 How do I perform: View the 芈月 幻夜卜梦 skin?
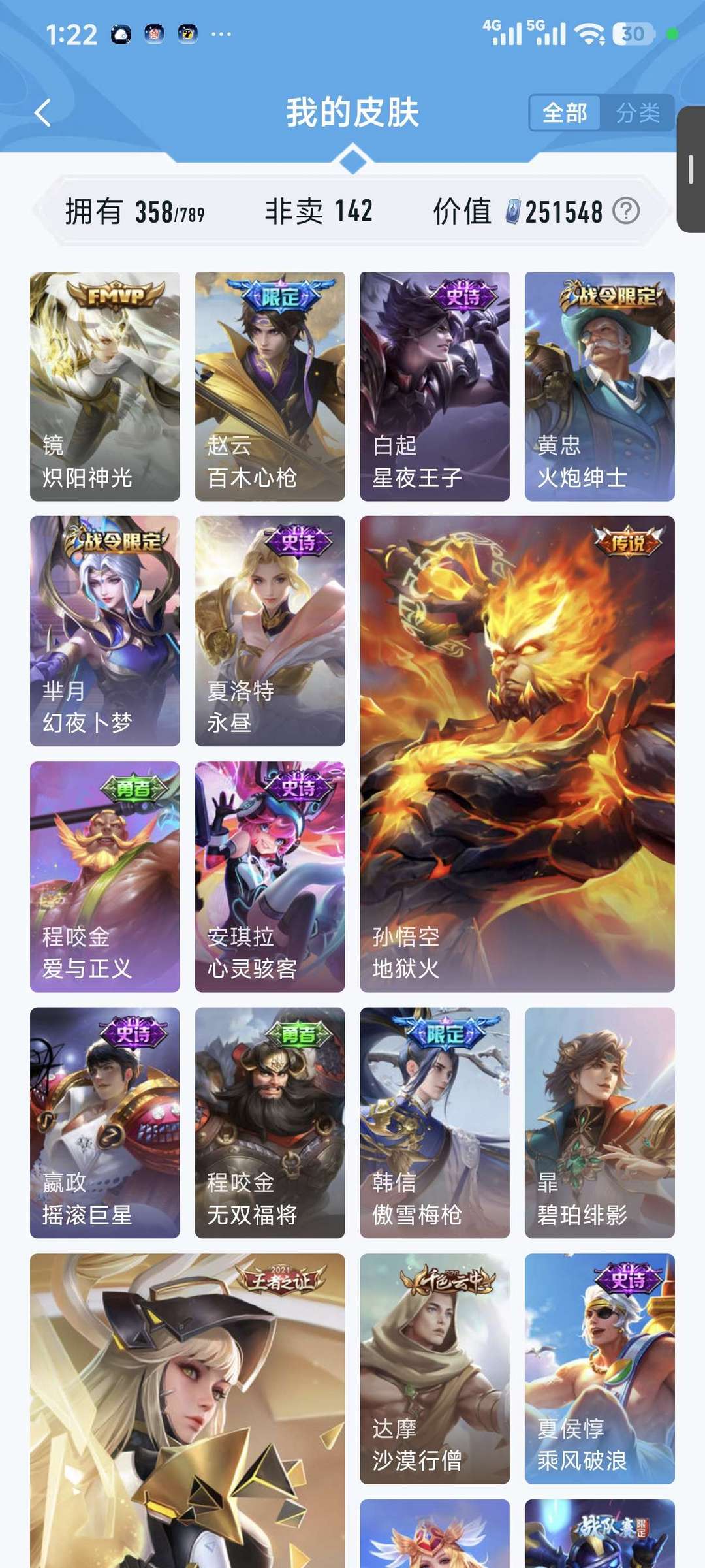[105, 631]
